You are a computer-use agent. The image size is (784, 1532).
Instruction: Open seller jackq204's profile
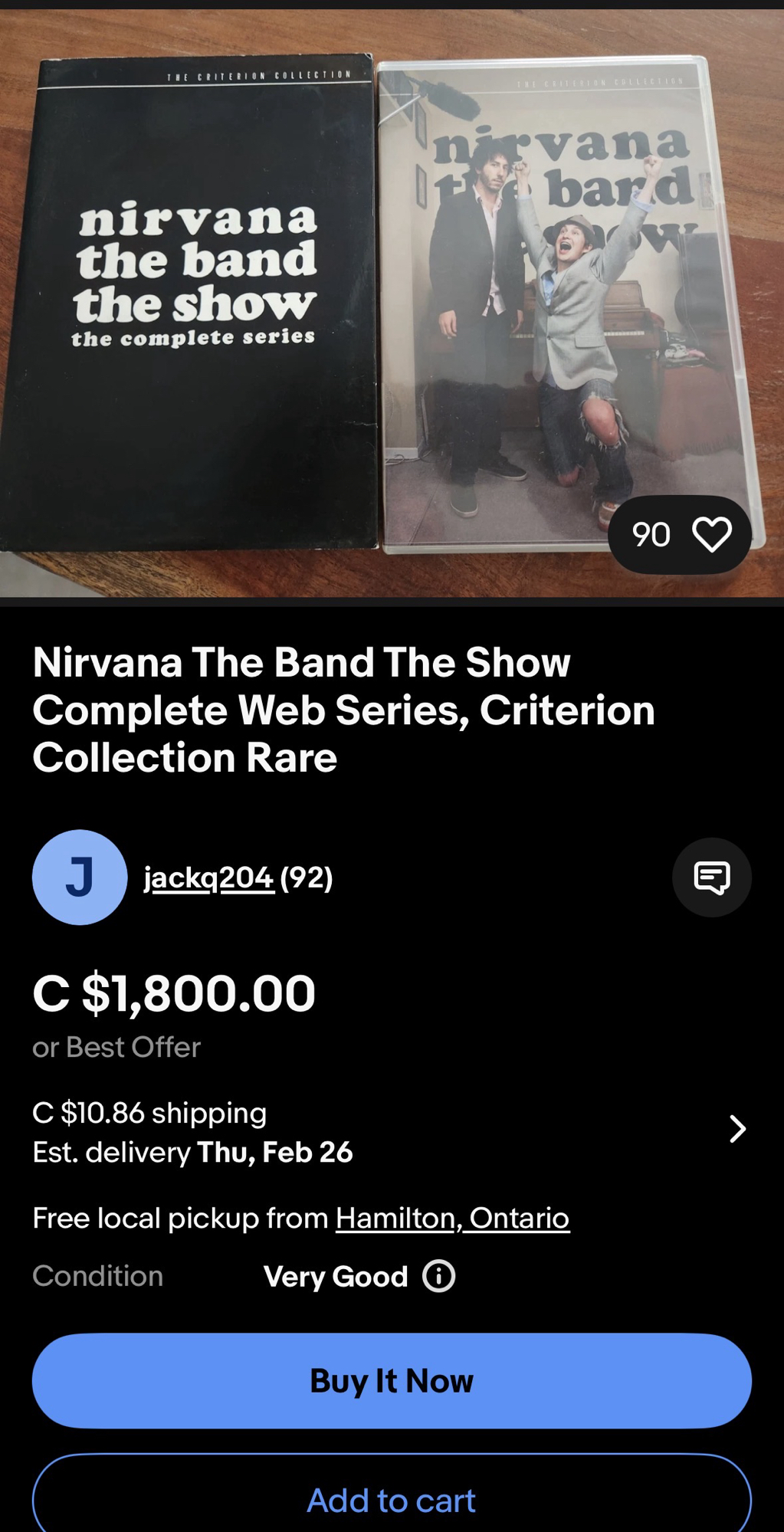pos(208,878)
